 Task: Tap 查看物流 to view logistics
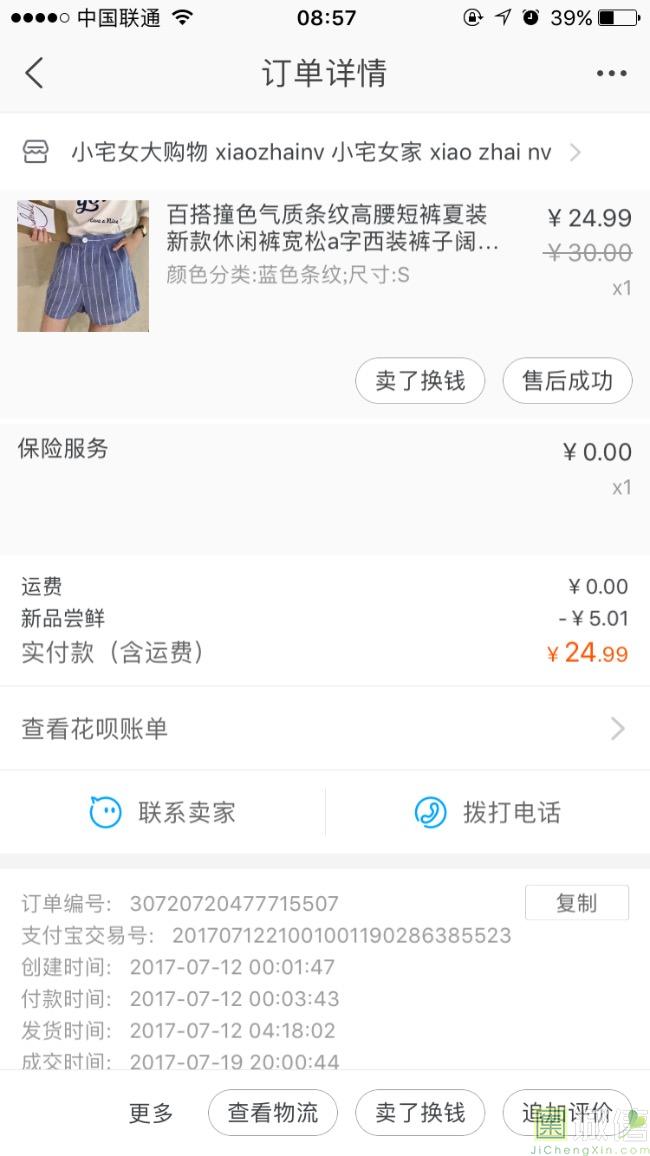[273, 1113]
